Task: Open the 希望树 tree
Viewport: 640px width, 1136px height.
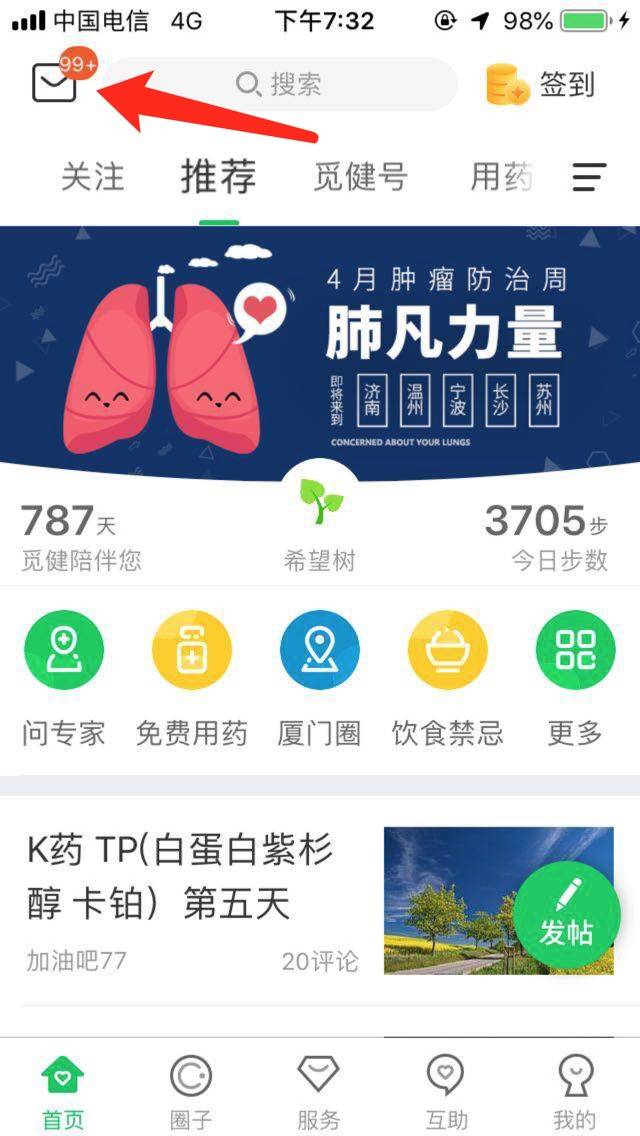Action: click(320, 525)
